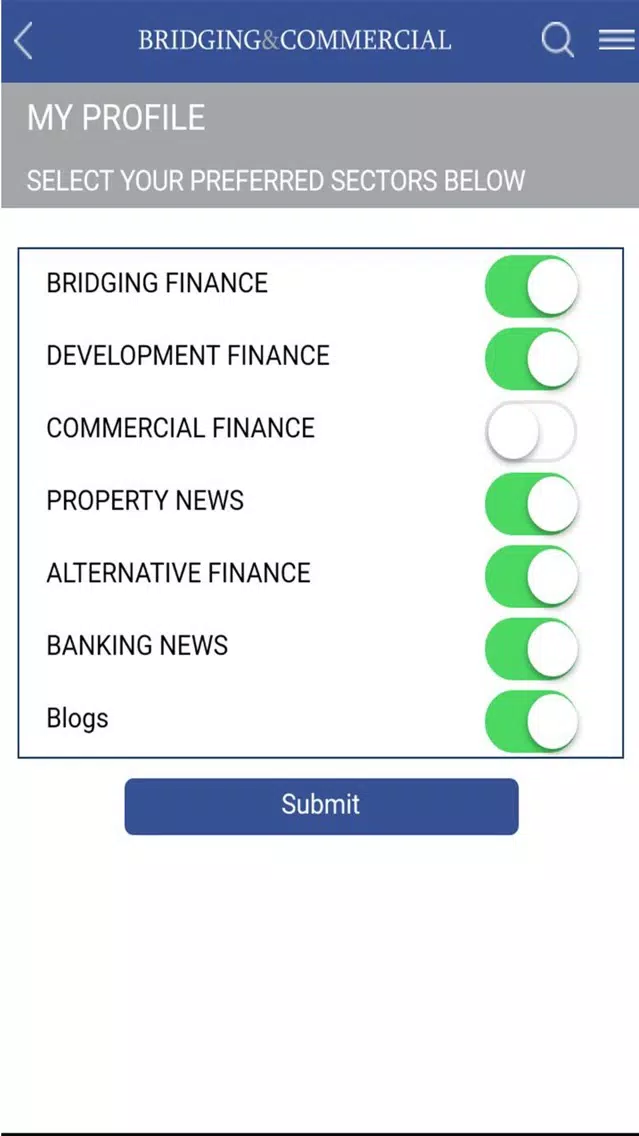
Task: Disable the Bridging Finance sector
Action: [x=532, y=285]
